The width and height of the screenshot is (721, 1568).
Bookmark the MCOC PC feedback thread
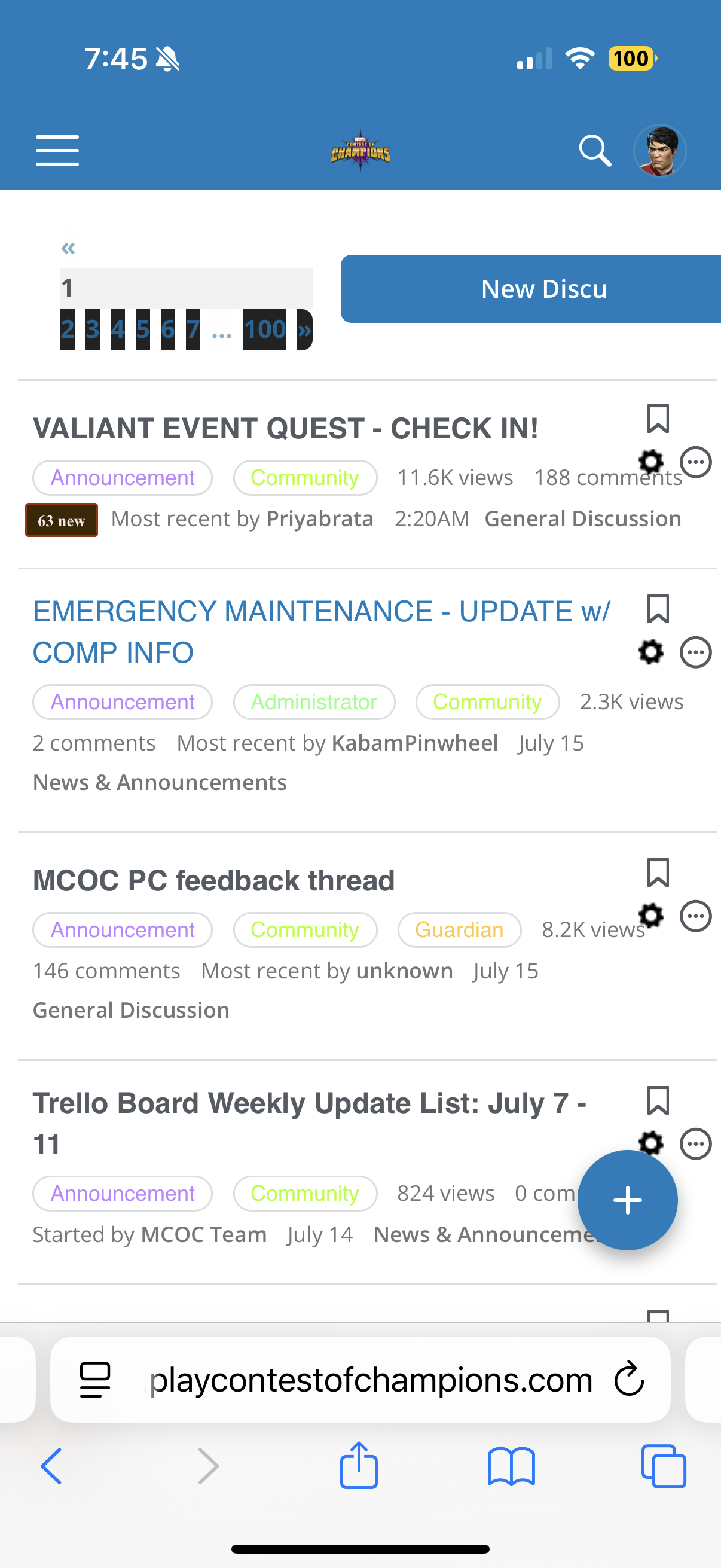point(658,873)
